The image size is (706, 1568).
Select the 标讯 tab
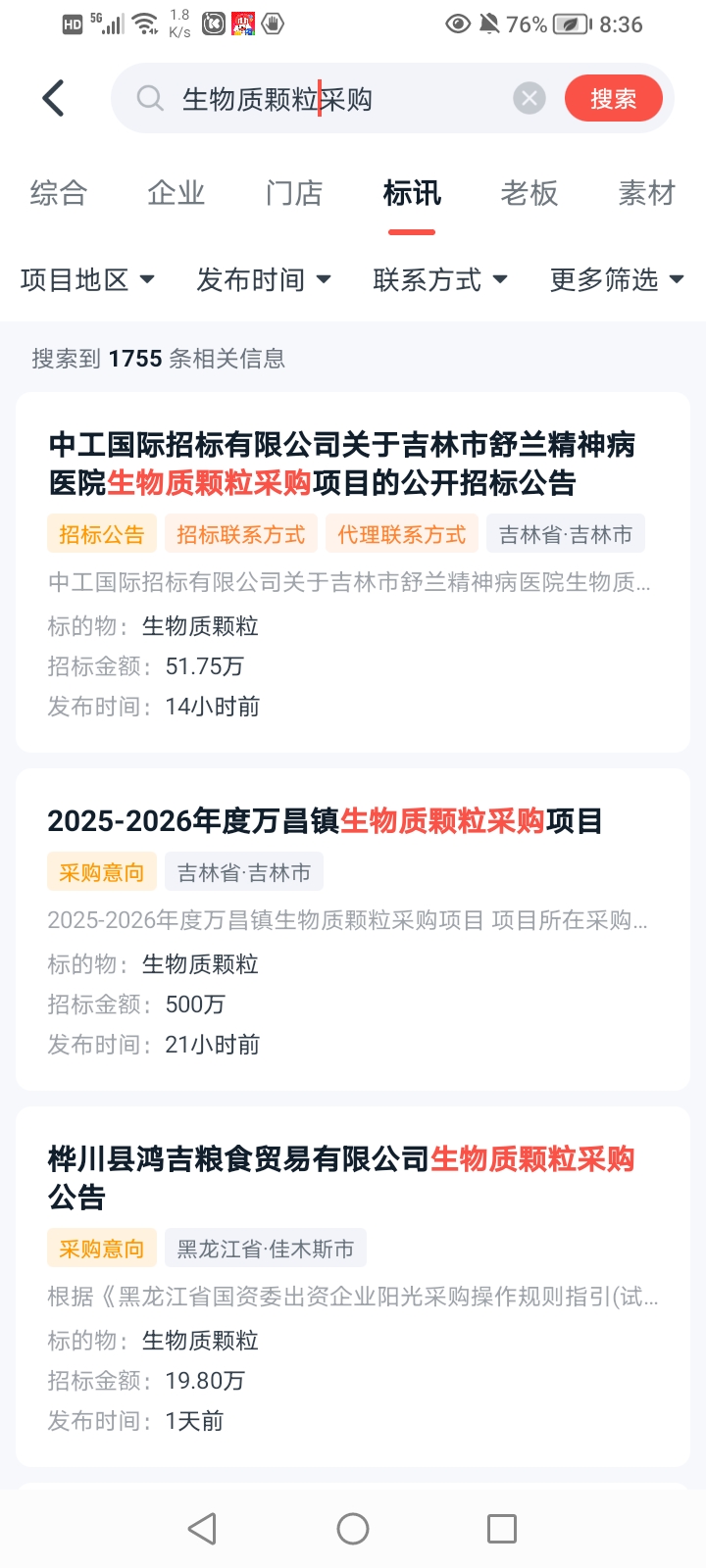pos(412,193)
